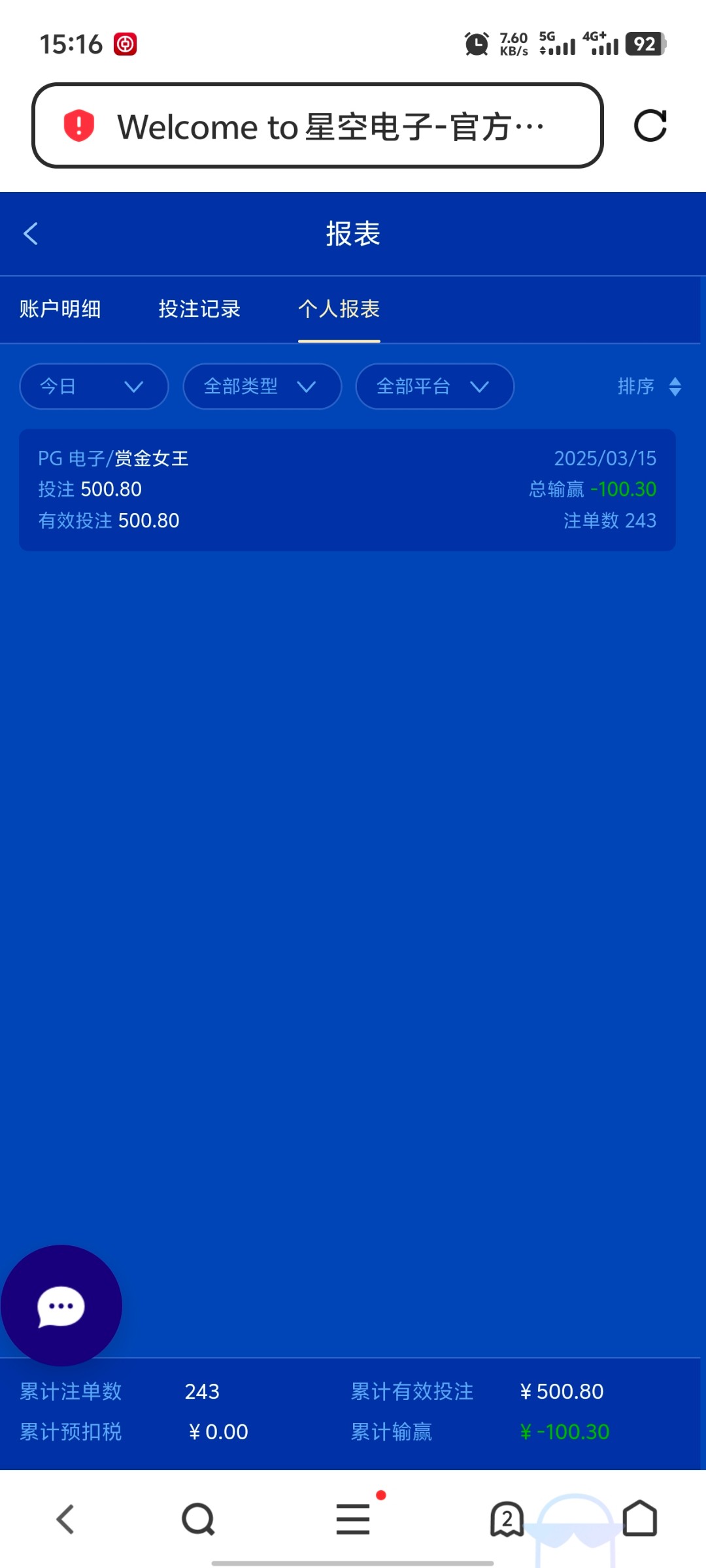
Task: Open the PG 电子/赏金女王 report card
Action: coord(347,489)
